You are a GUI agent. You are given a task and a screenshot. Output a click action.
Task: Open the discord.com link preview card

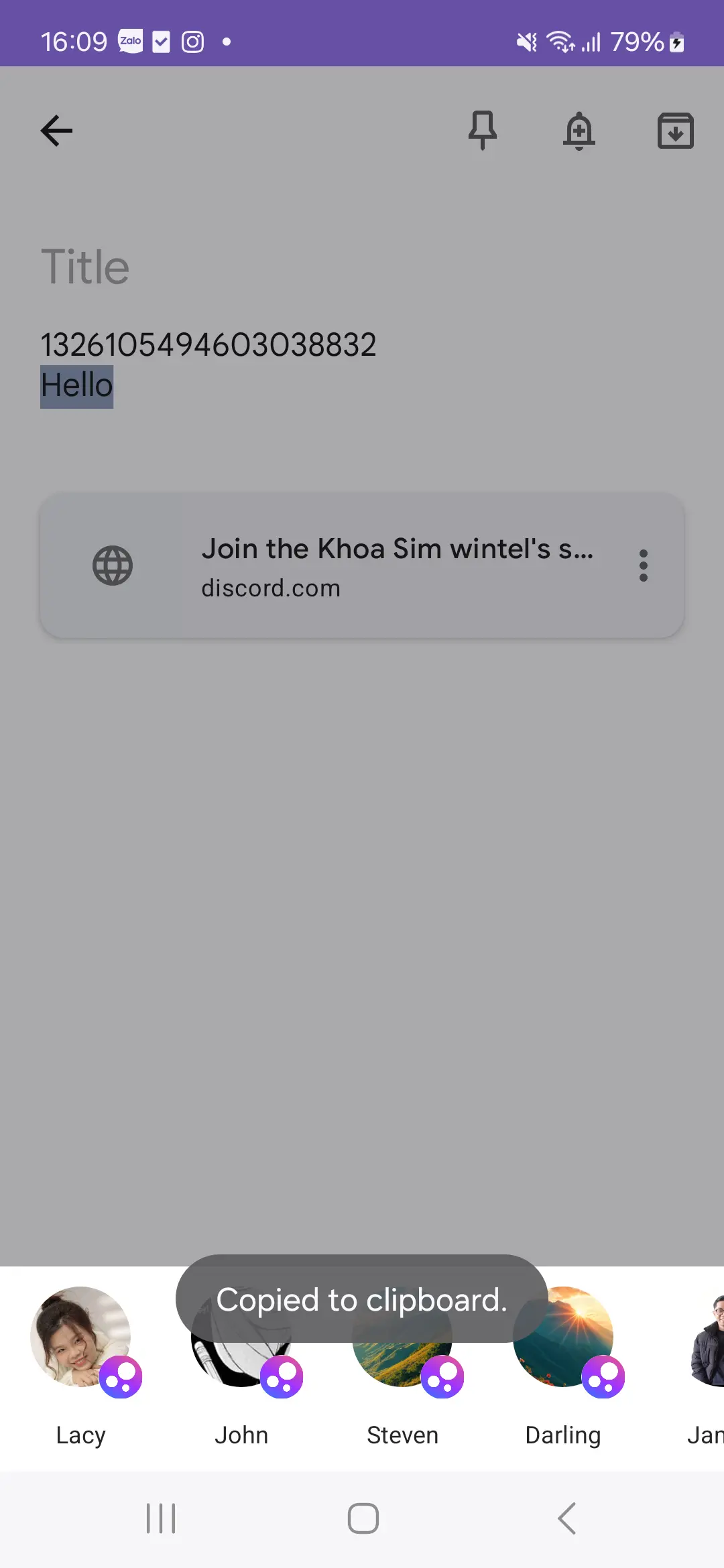coord(362,566)
